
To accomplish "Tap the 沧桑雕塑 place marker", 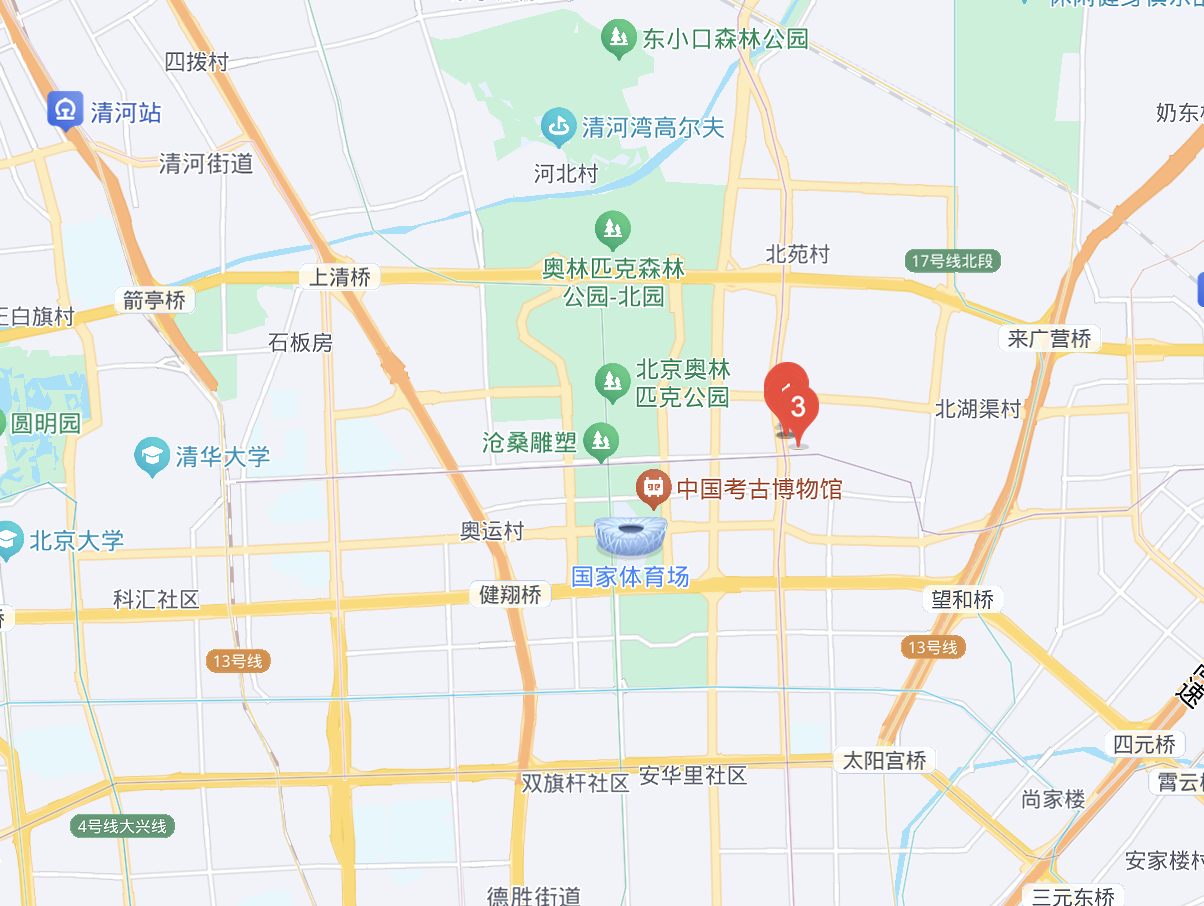I will pyautogui.click(x=601, y=438).
